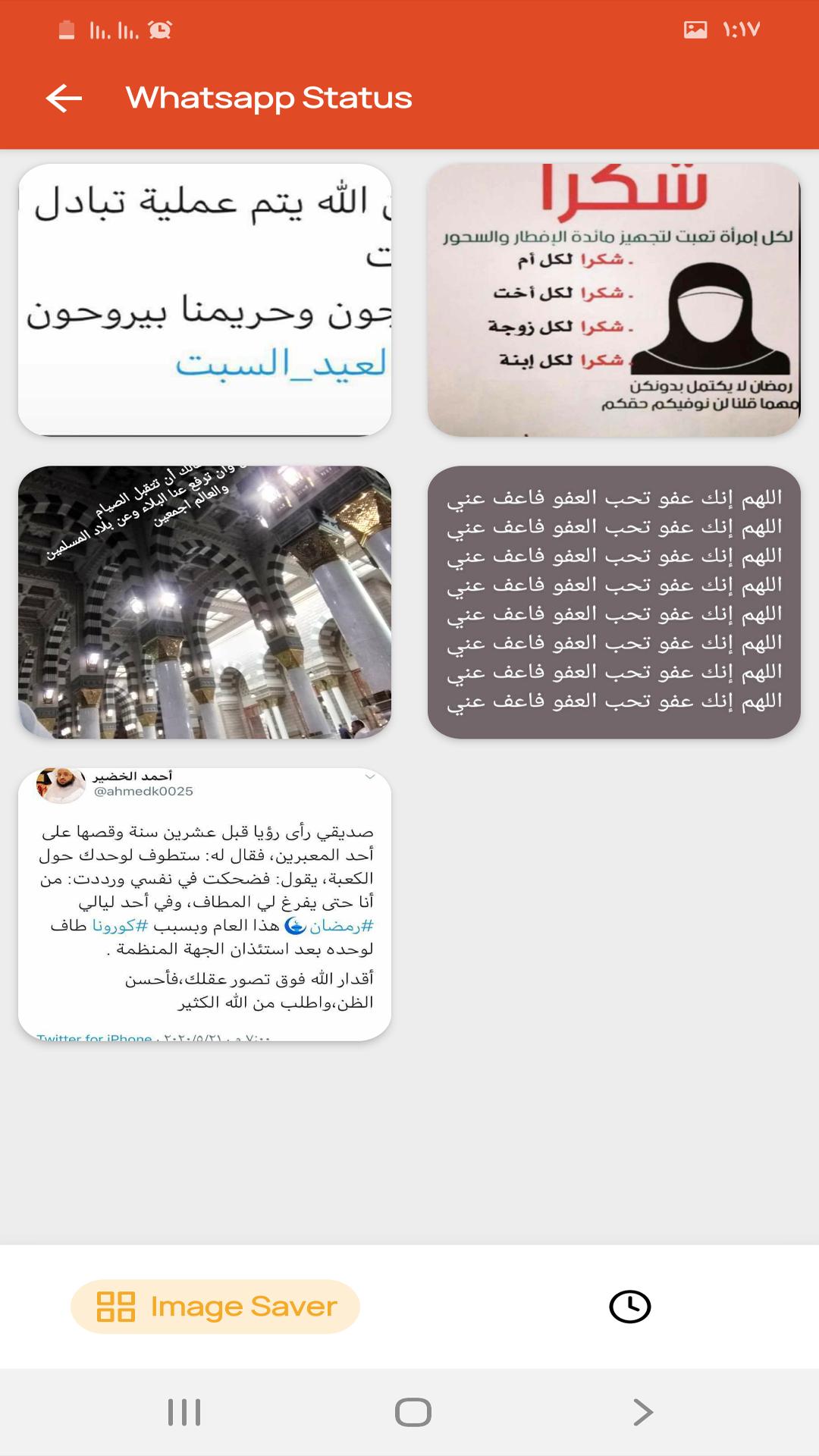Image resolution: width=819 pixels, height=1456 pixels.
Task: Open the mosque arches photo status
Action: (205, 602)
